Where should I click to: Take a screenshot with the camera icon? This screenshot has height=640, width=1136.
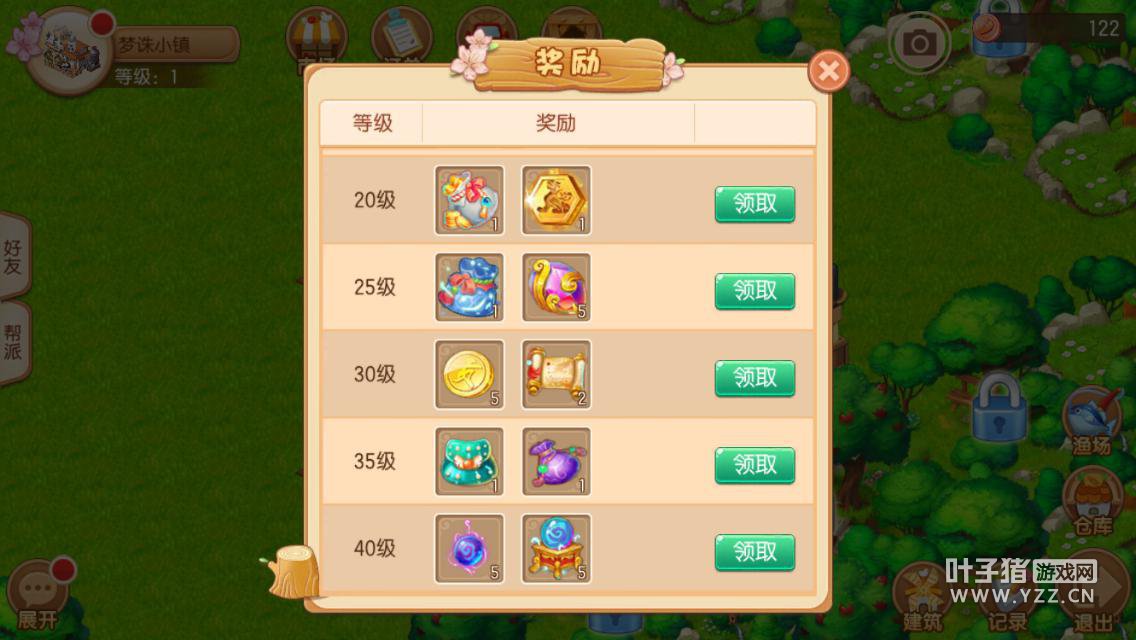pos(919,42)
